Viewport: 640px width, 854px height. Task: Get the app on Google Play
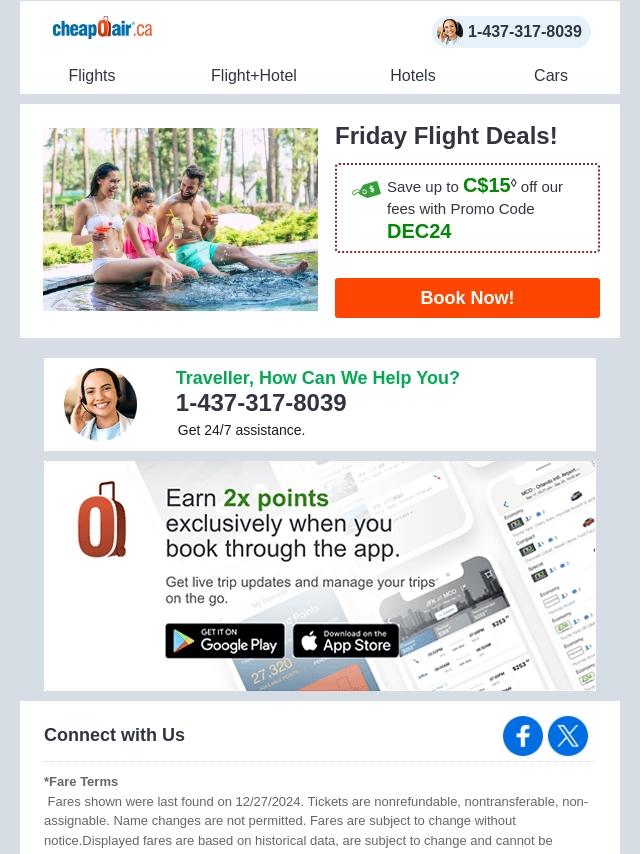pos(225,640)
